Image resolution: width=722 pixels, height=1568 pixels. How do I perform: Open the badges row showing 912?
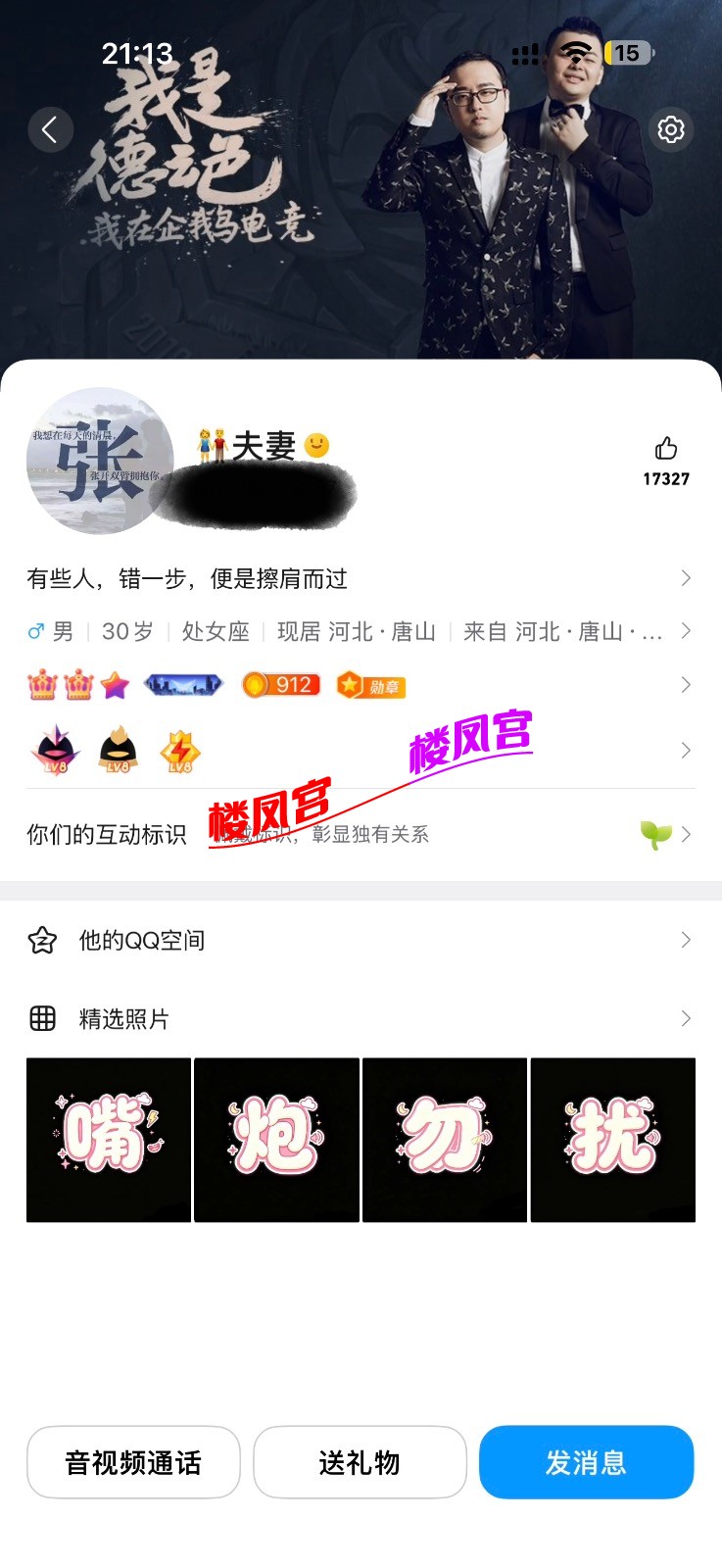[361, 685]
